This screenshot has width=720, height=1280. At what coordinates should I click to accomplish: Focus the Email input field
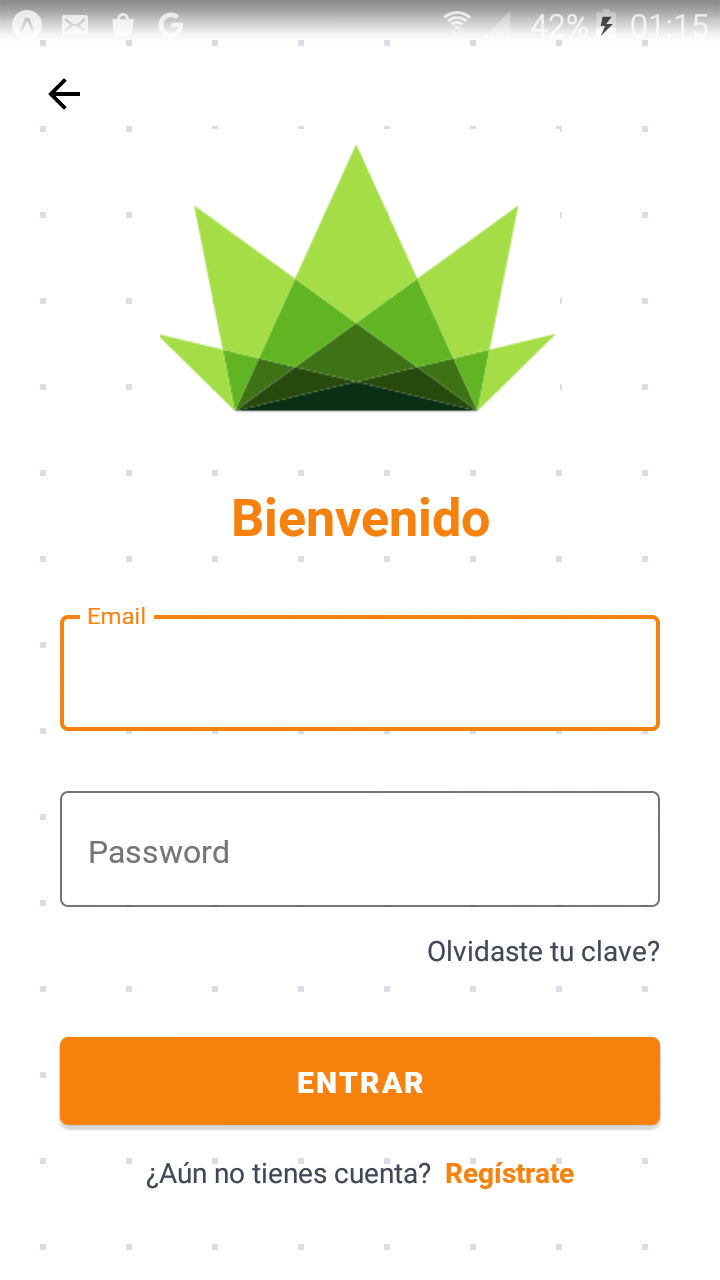[x=360, y=674]
